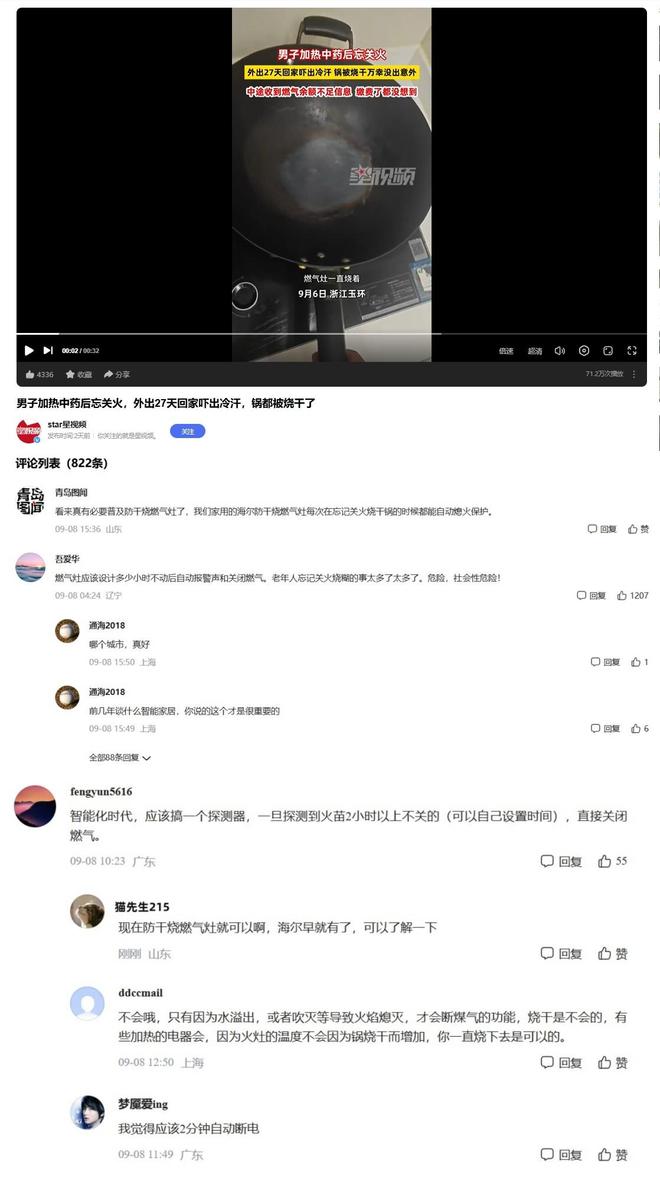Enter fullscreen mode

click(x=632, y=351)
